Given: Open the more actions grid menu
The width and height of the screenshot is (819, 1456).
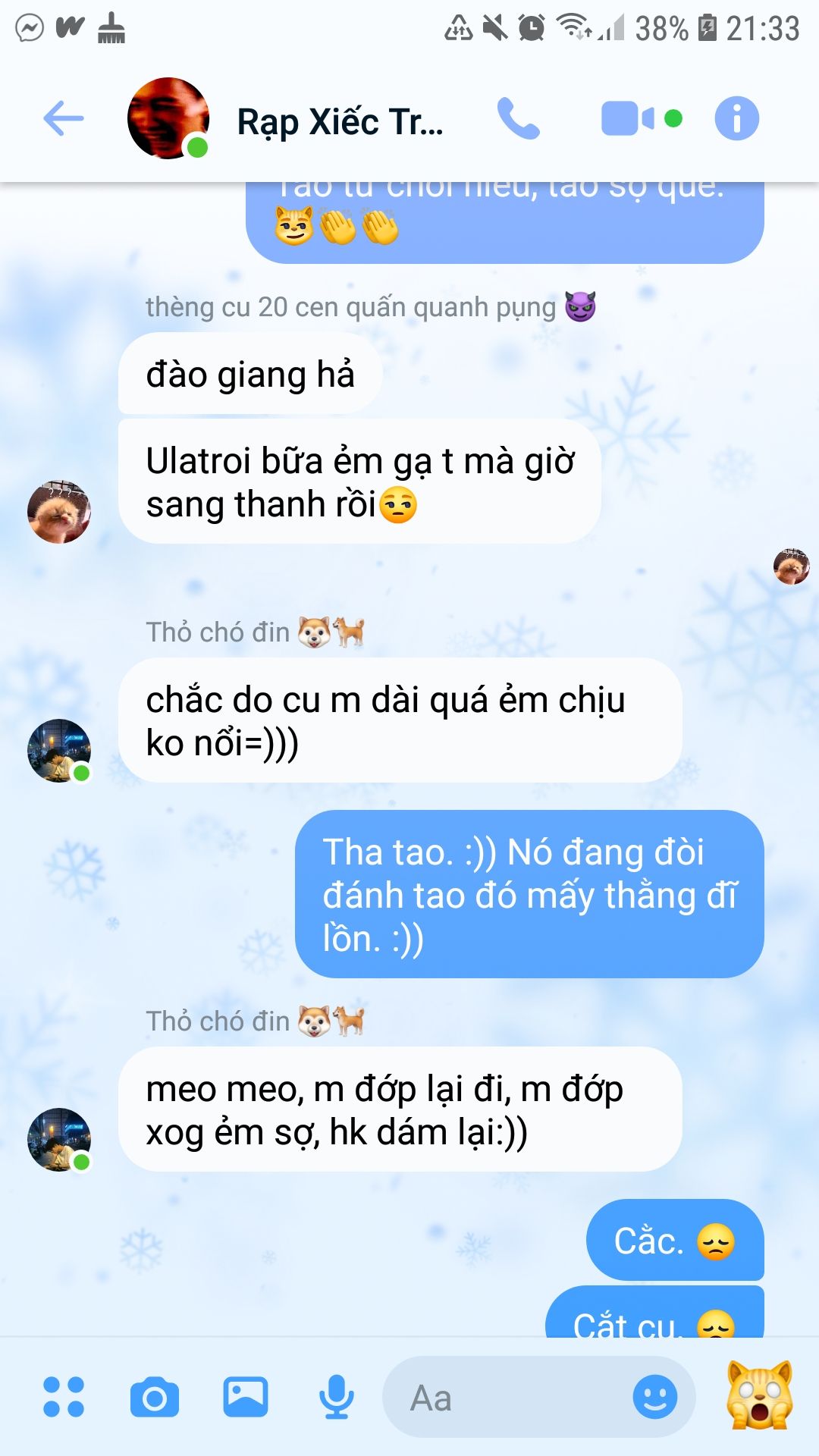Looking at the screenshot, I should tap(64, 1397).
